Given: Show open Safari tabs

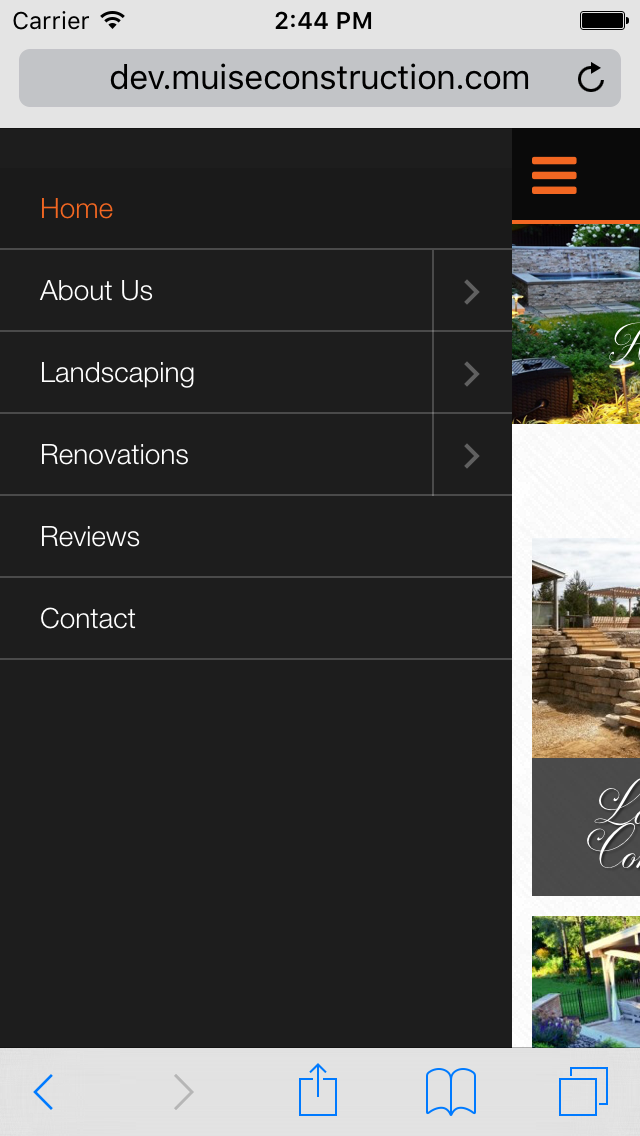Looking at the screenshot, I should (582, 1091).
